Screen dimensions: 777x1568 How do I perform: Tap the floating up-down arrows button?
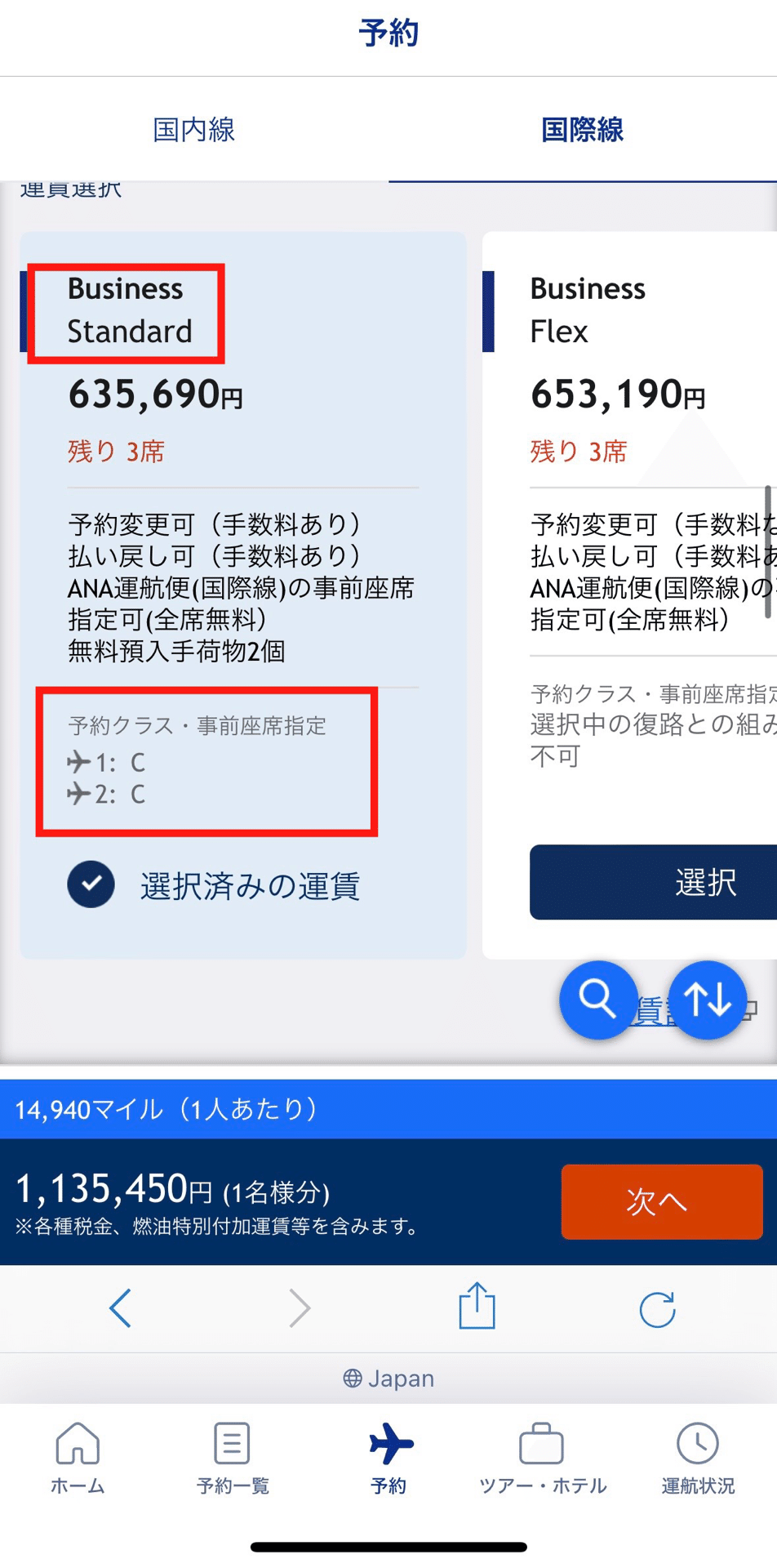point(707,1000)
